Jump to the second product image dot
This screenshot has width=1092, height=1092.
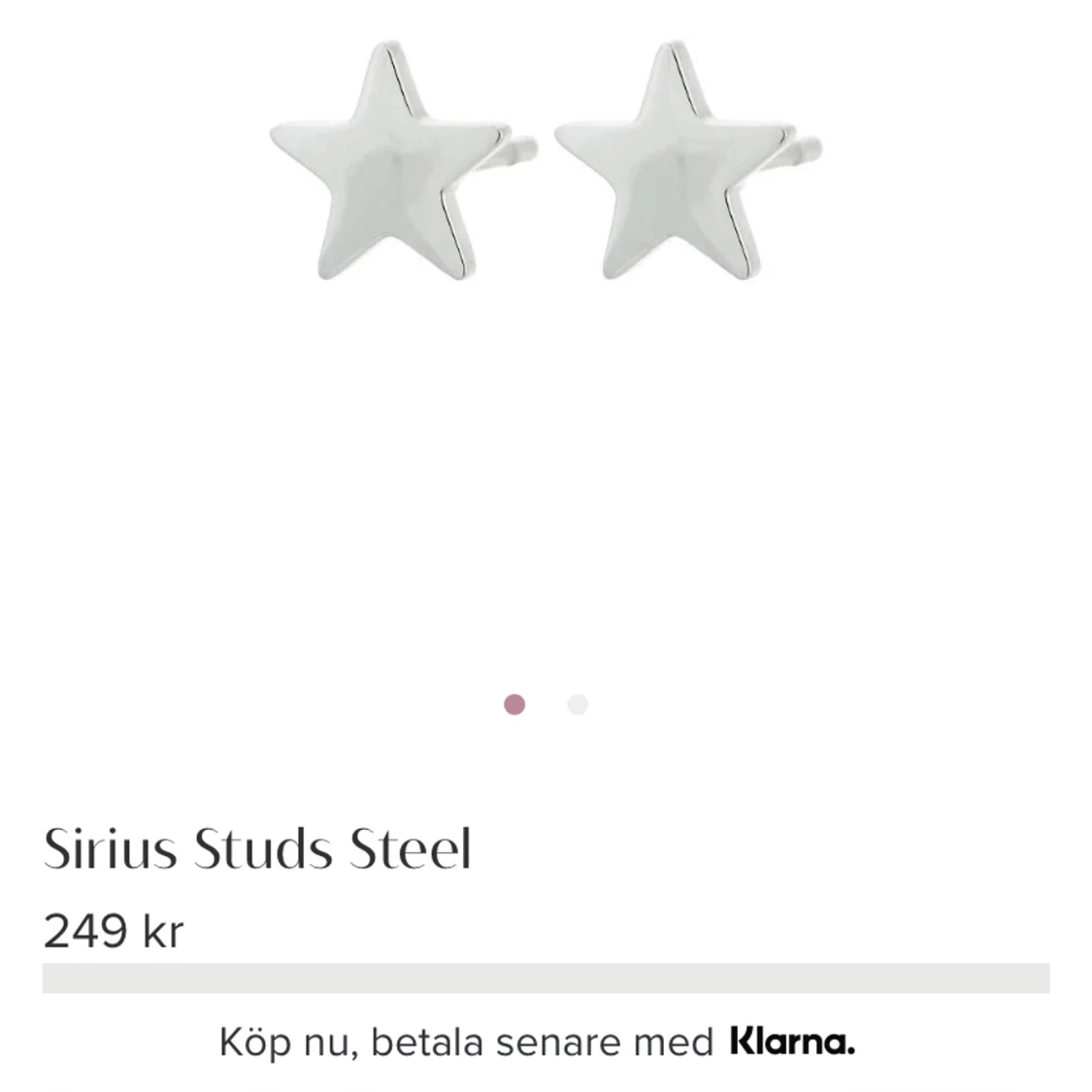[x=578, y=705]
